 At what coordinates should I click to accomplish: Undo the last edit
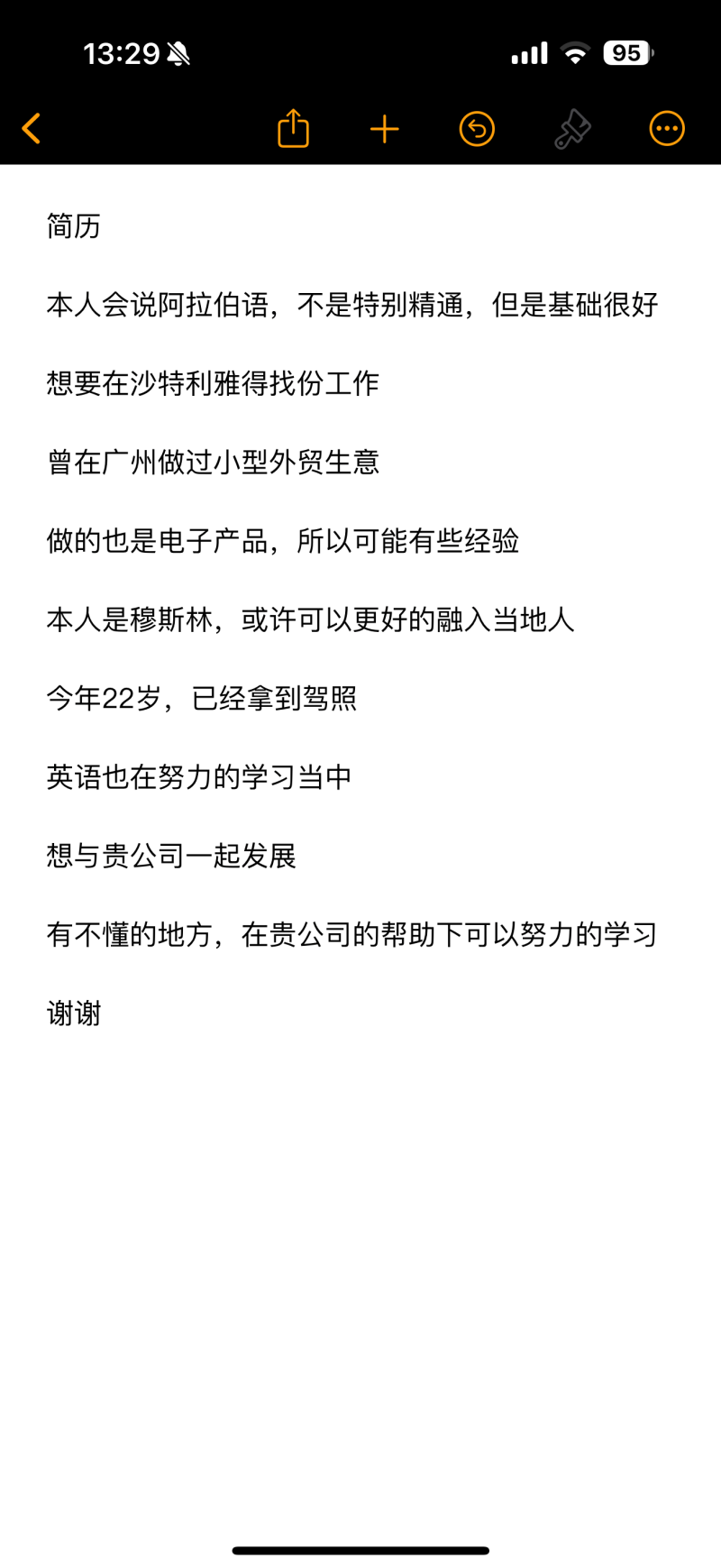(x=477, y=129)
